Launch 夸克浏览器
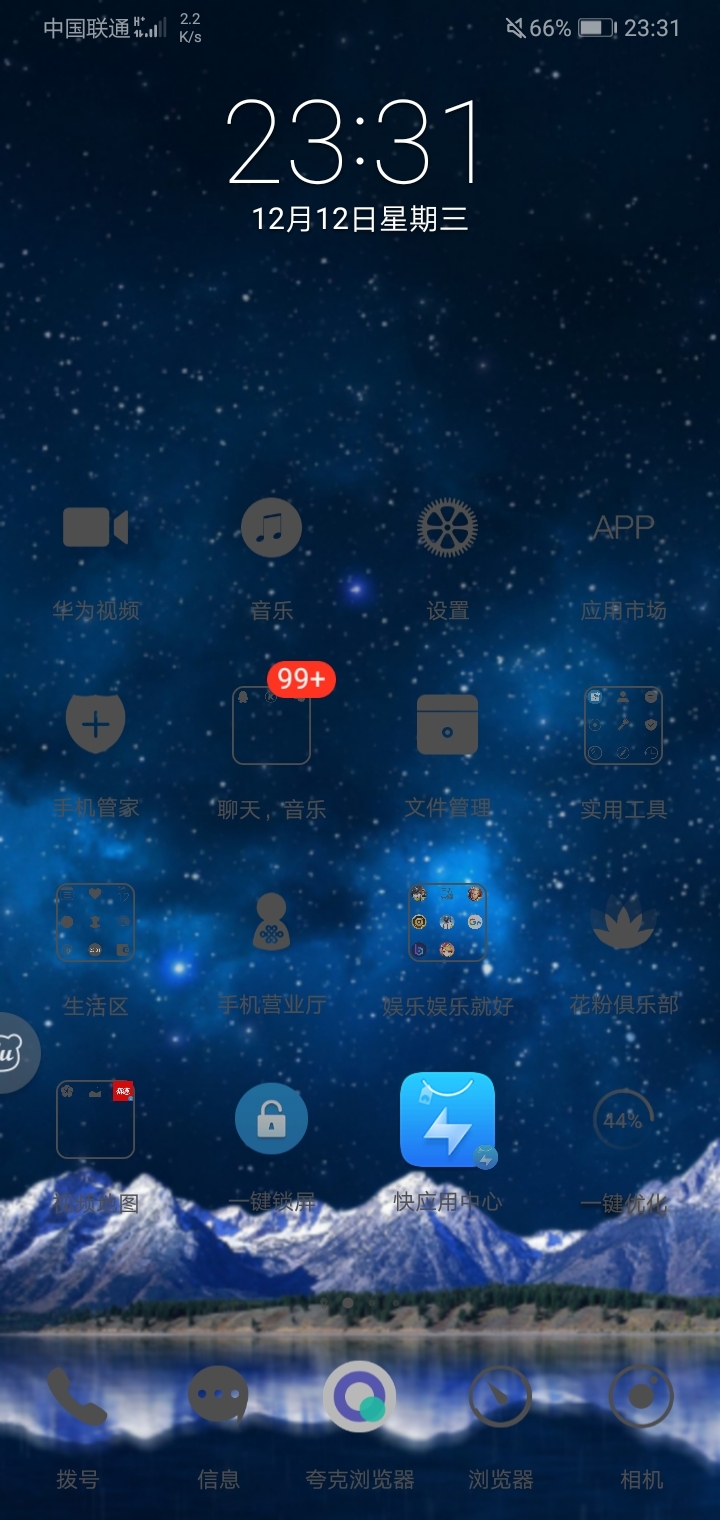 tap(360, 1397)
